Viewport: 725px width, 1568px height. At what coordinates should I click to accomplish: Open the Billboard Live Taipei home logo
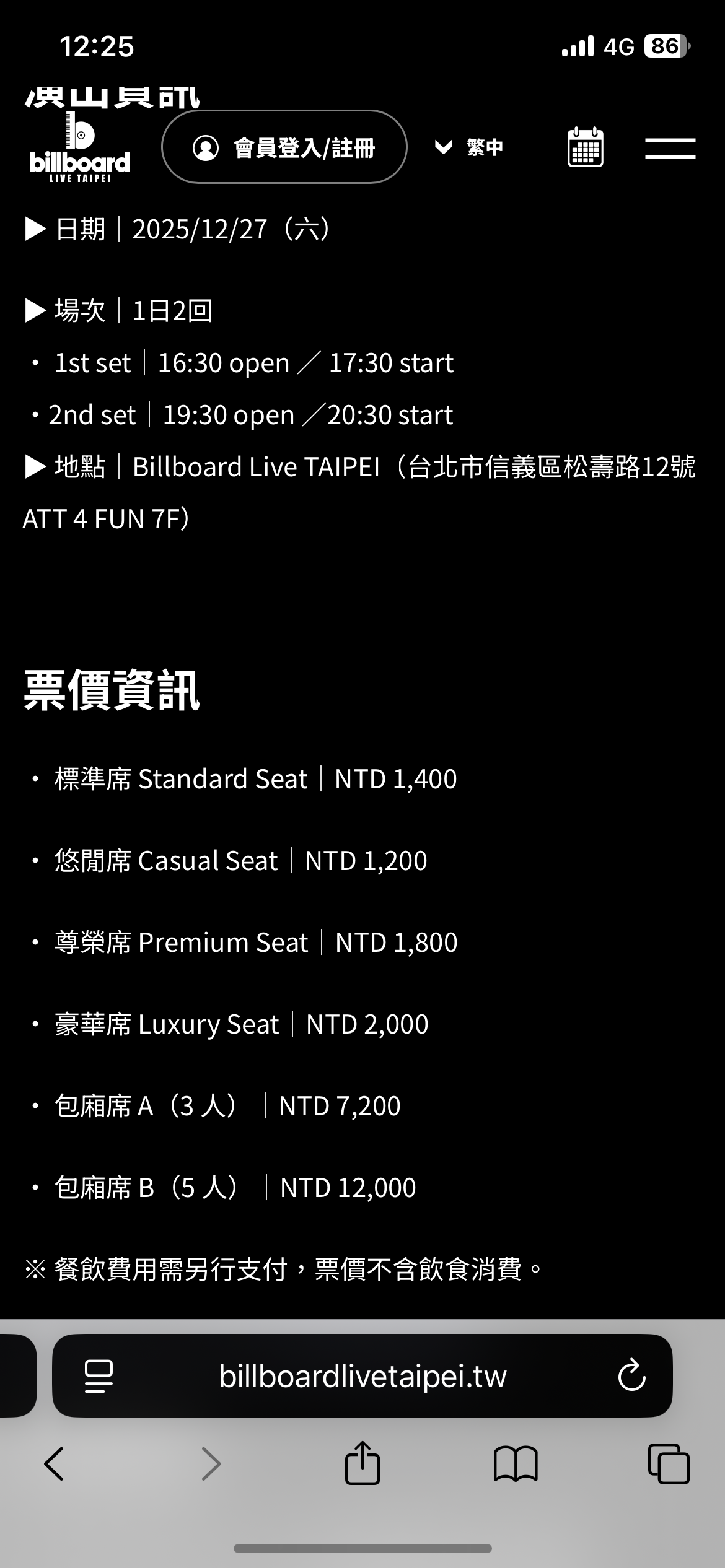[80, 147]
